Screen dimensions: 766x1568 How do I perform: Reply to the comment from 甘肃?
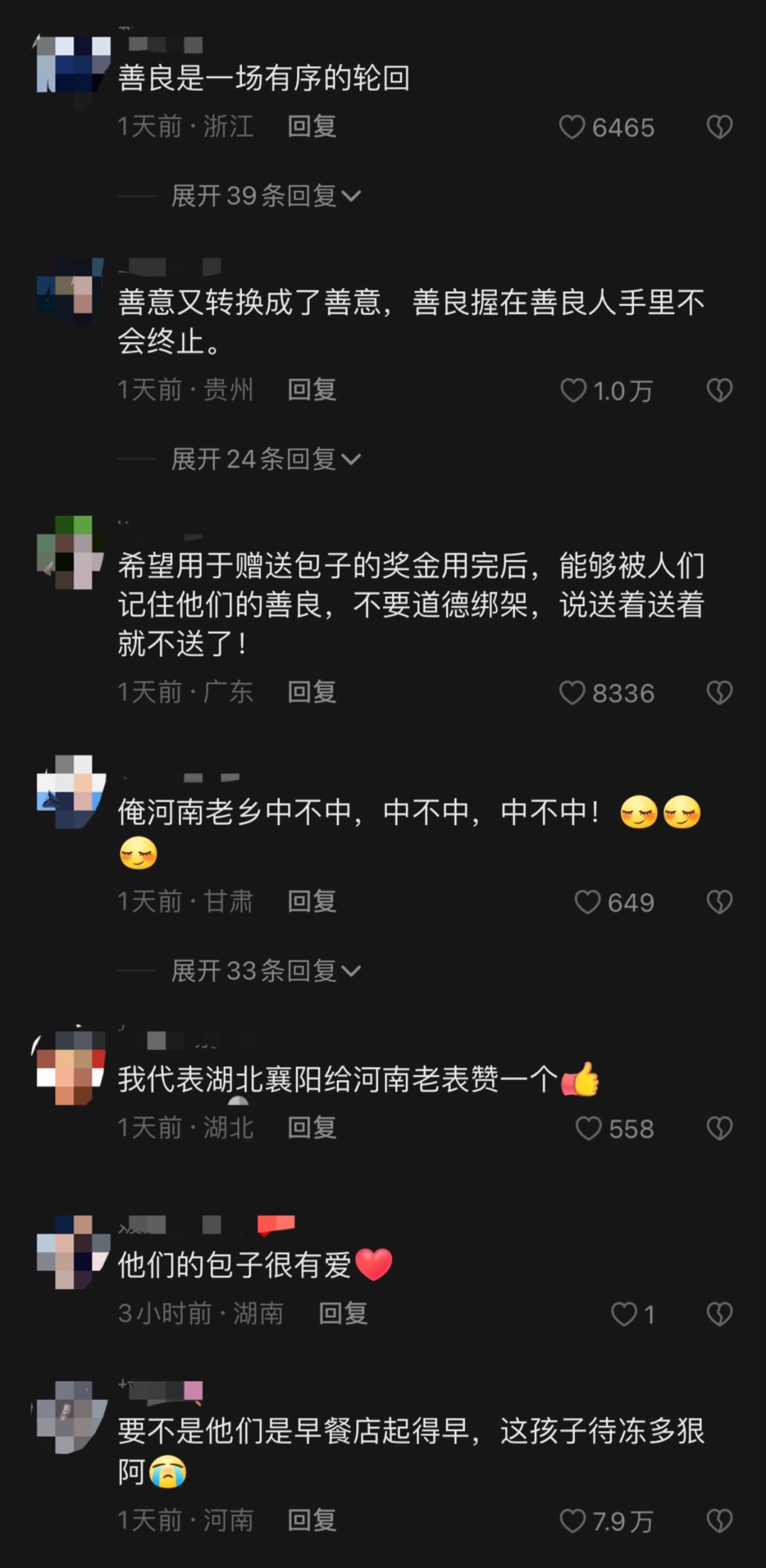311,902
